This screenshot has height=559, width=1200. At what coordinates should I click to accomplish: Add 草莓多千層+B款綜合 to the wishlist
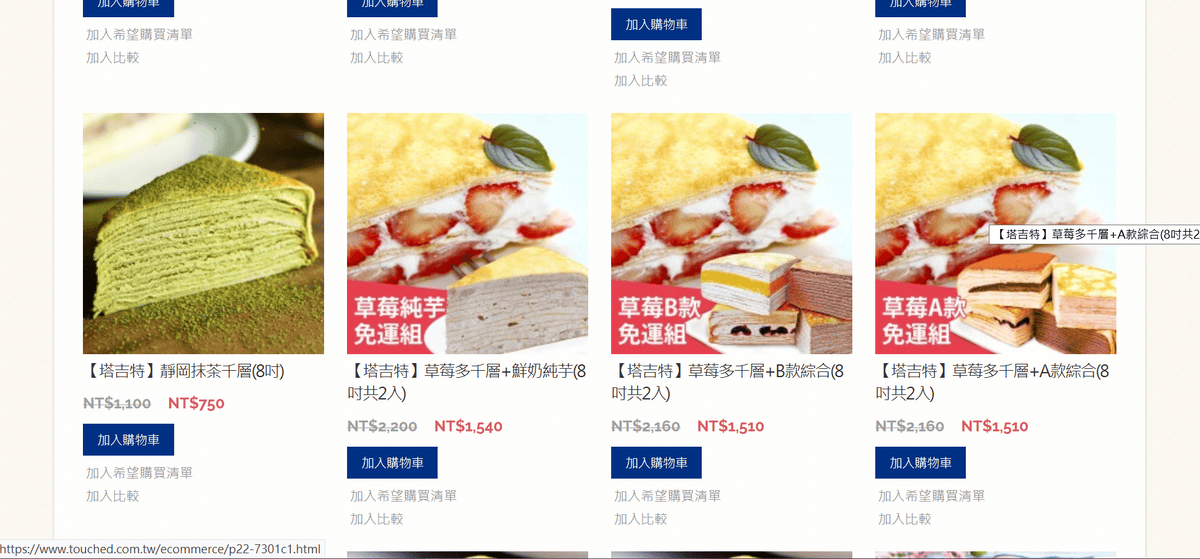point(667,496)
